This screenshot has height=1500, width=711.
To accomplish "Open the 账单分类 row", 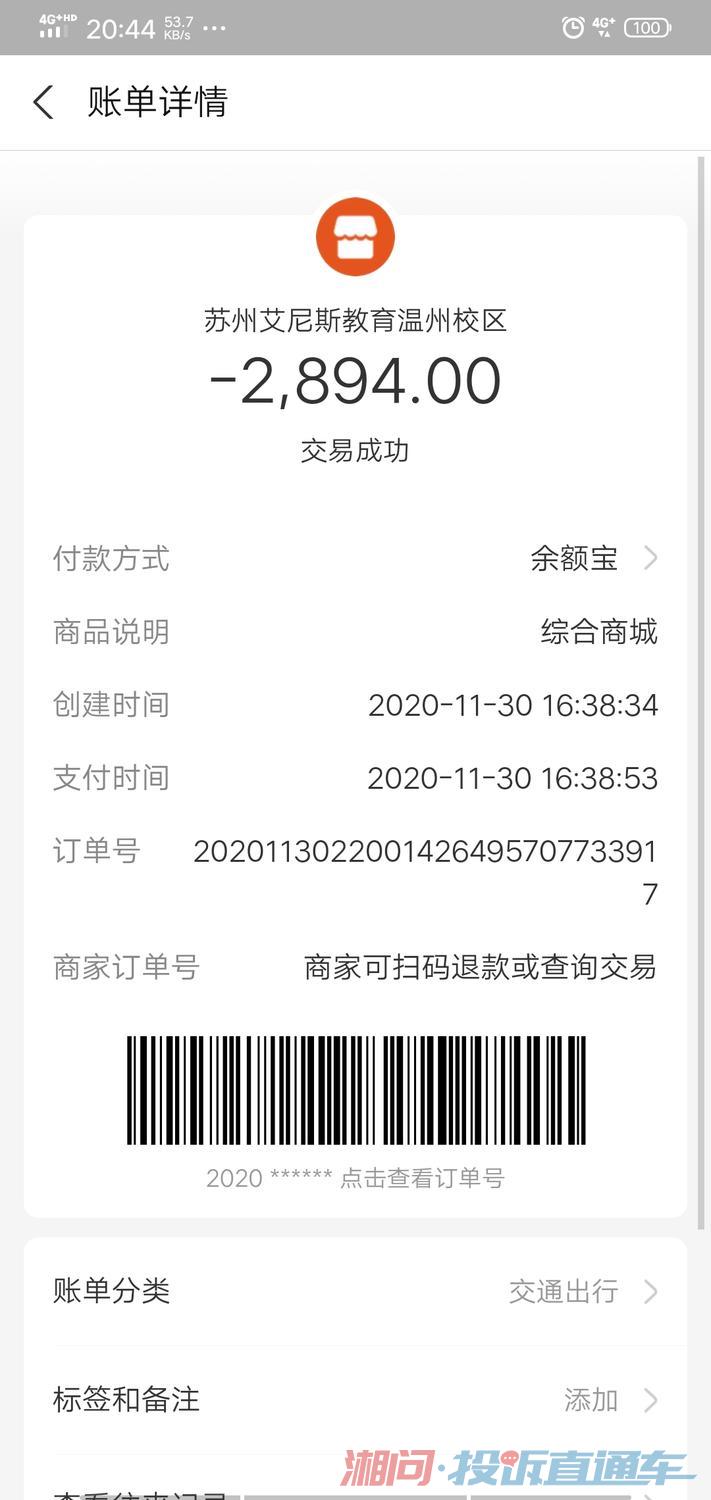I will pyautogui.click(x=355, y=1291).
